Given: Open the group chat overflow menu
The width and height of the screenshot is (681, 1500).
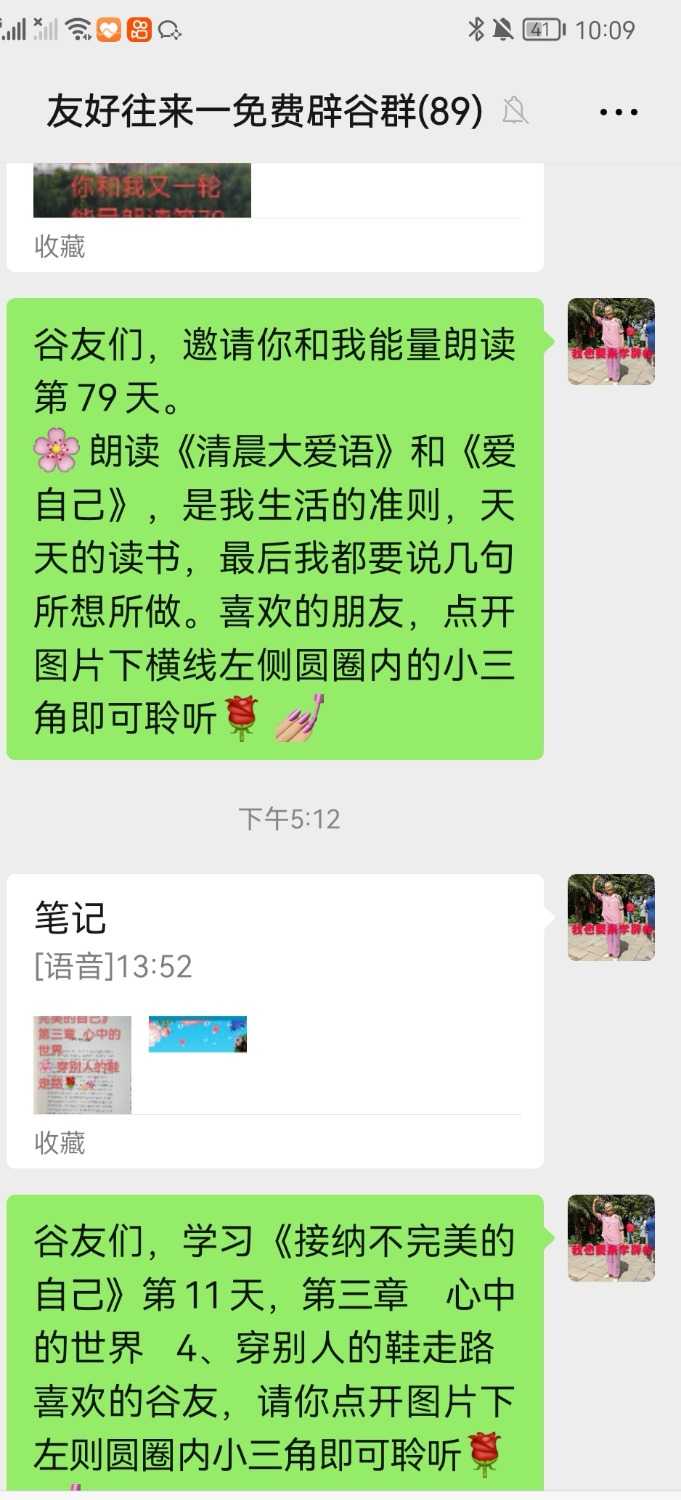Looking at the screenshot, I should [618, 113].
